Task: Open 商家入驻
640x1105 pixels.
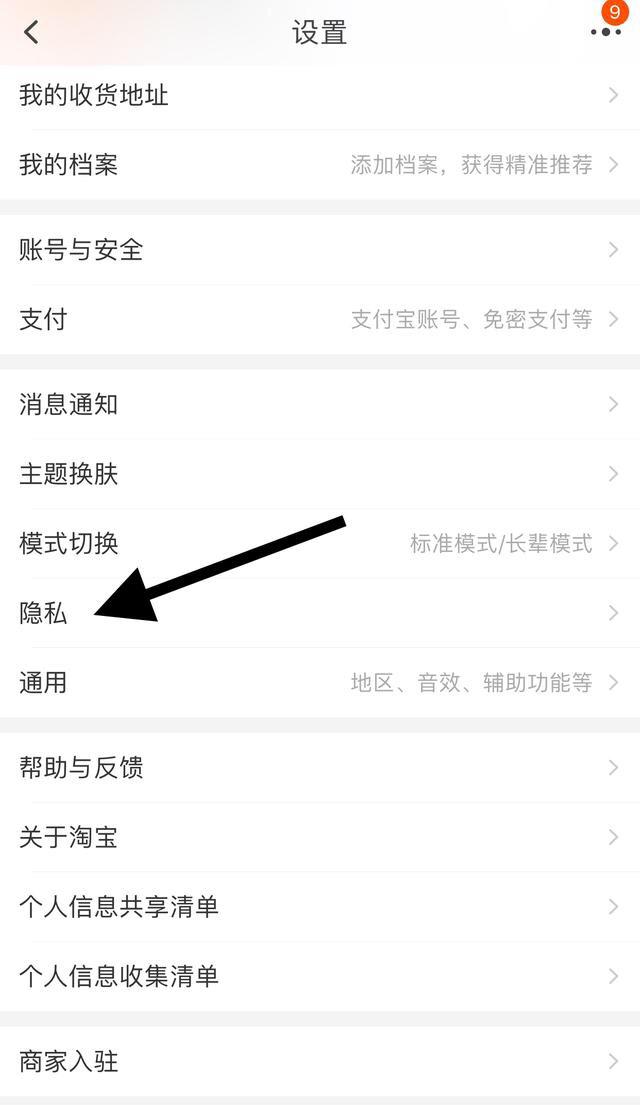Action: 320,1061
